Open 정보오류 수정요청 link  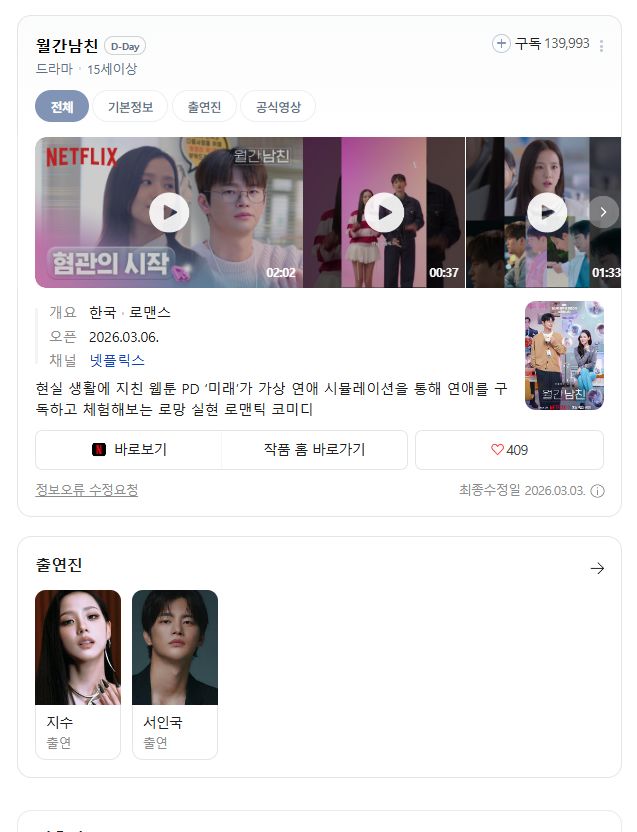87,490
